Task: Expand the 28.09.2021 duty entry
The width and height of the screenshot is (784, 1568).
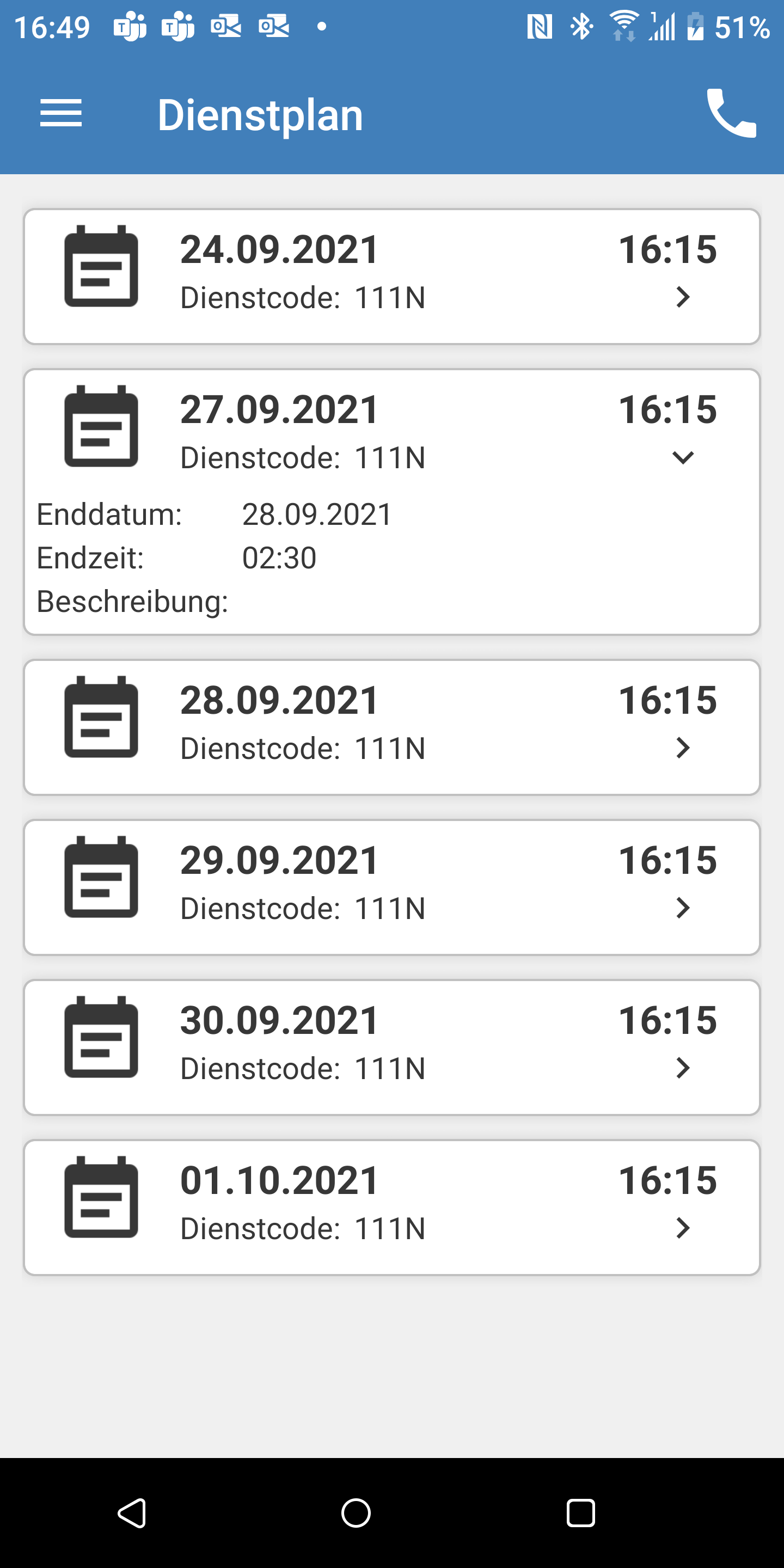Action: click(682, 748)
